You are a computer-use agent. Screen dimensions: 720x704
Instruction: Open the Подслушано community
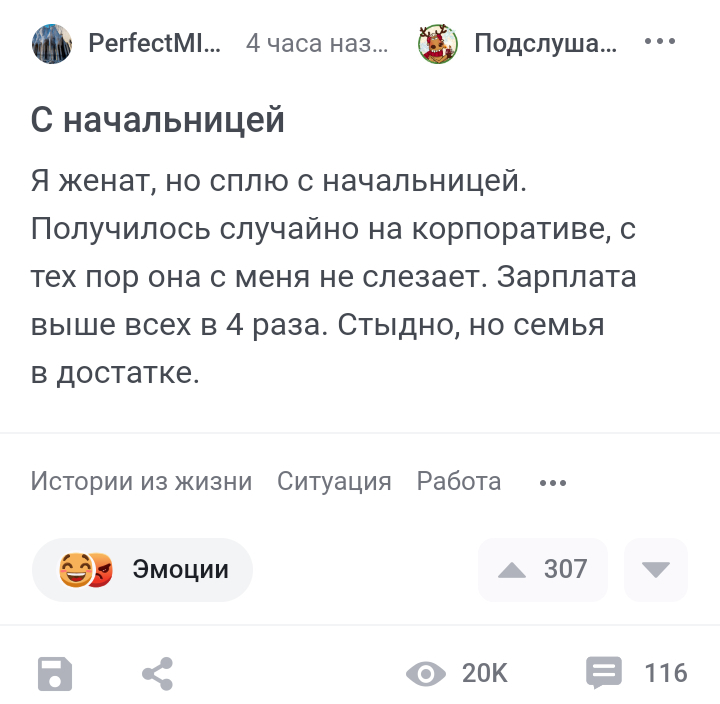544,43
